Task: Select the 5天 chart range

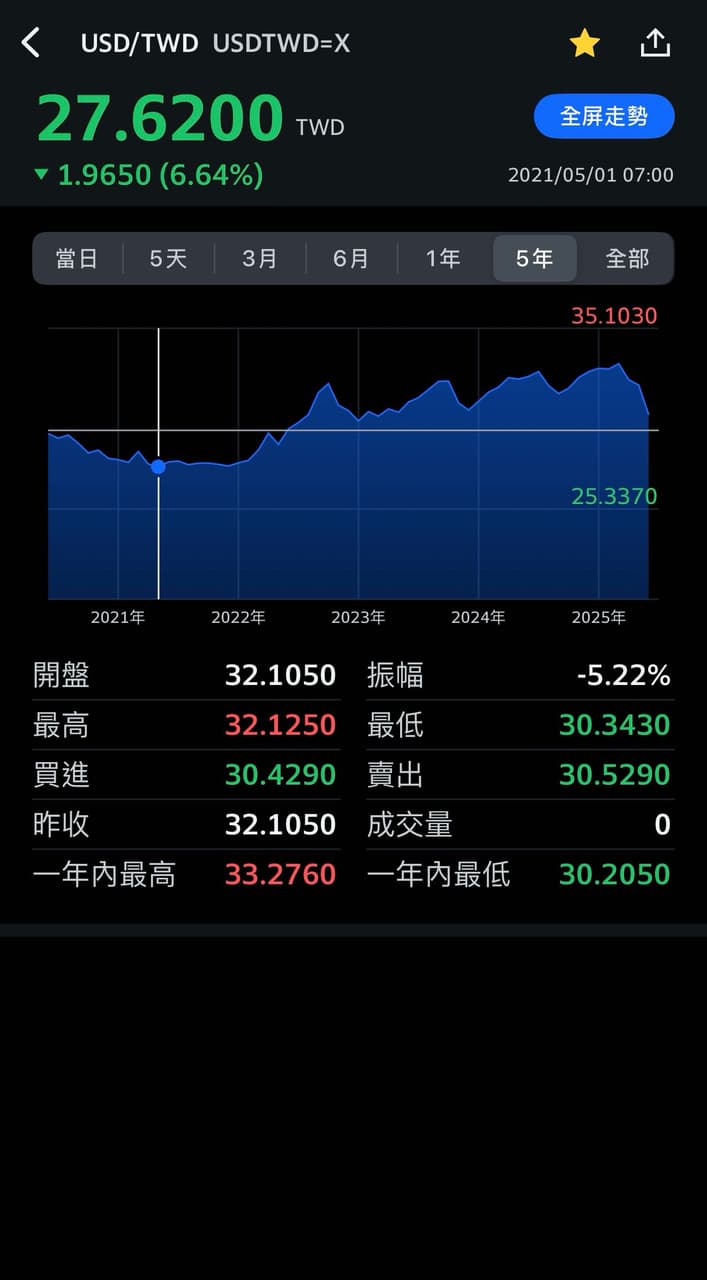Action: click(168, 259)
